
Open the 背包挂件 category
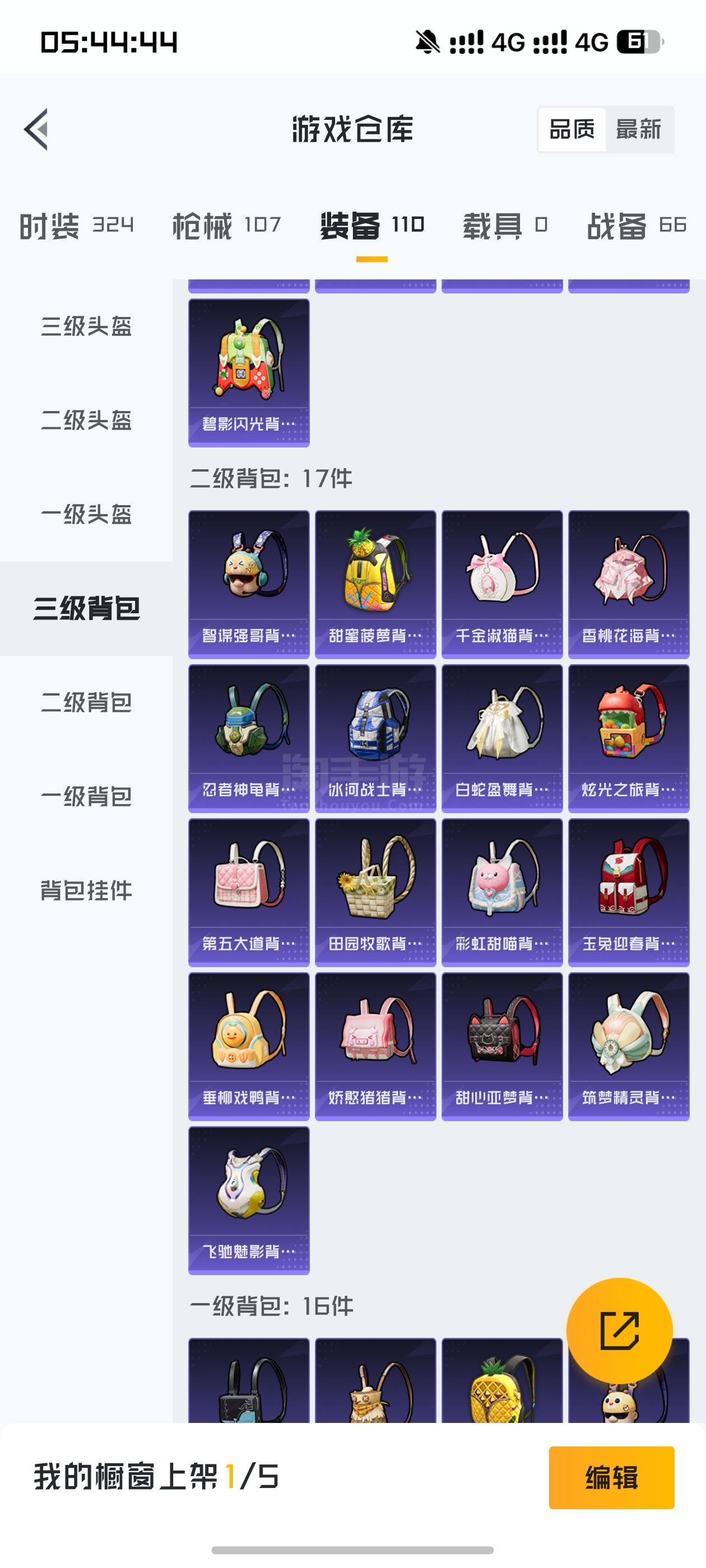tap(86, 890)
